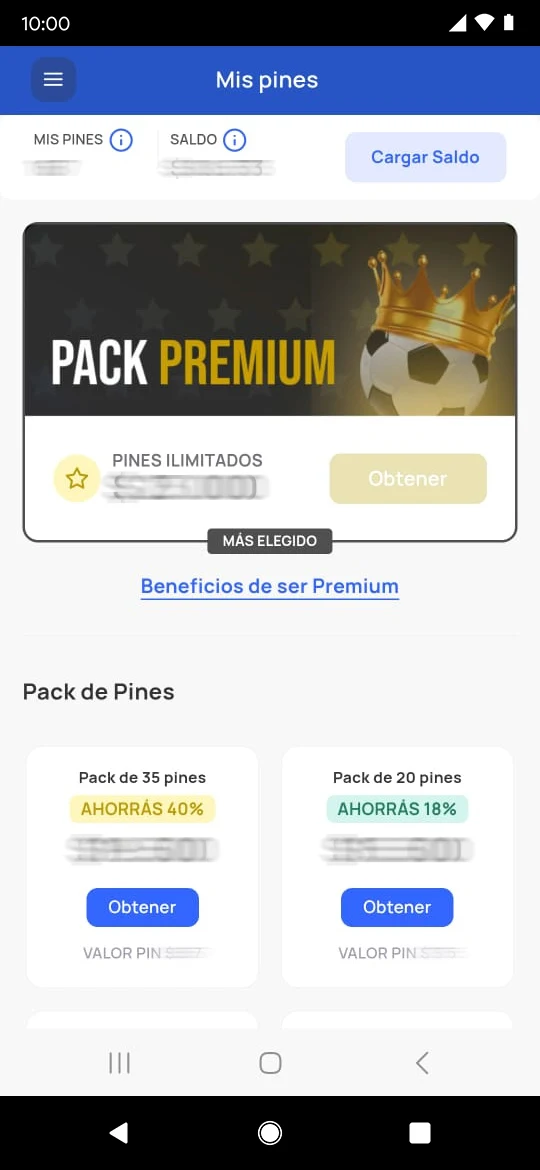This screenshot has width=540, height=1170.
Task: Obtener the Pack de 35 pines
Action: pyautogui.click(x=142, y=907)
